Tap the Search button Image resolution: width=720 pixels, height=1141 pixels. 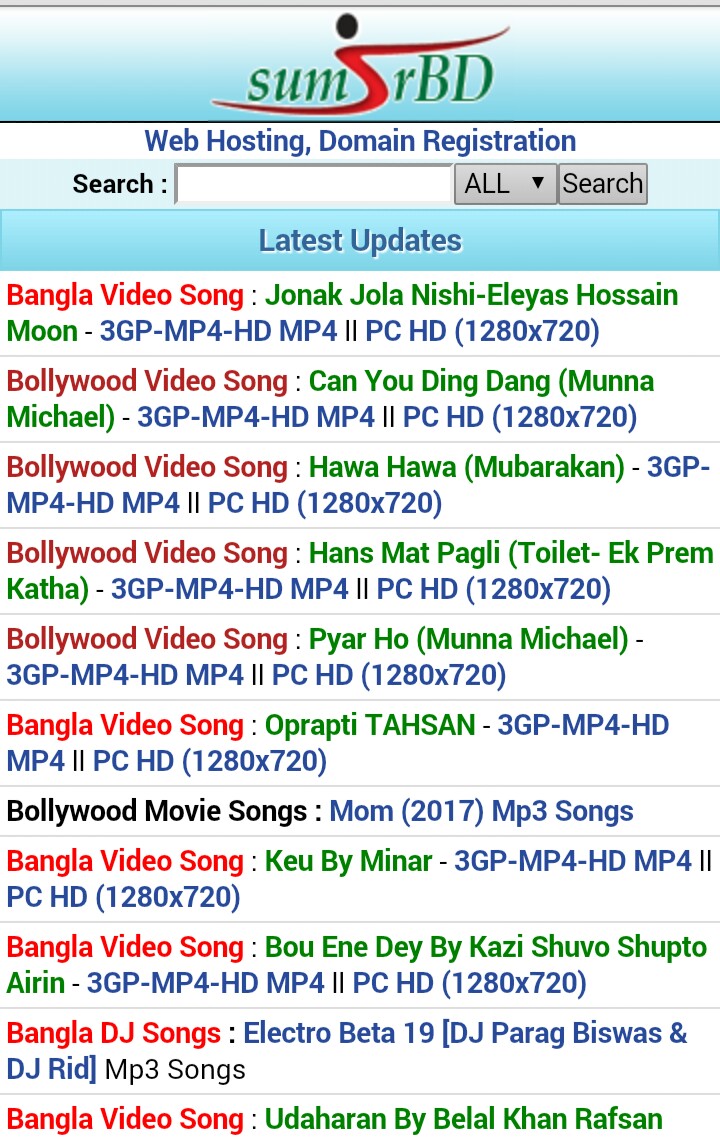(602, 184)
